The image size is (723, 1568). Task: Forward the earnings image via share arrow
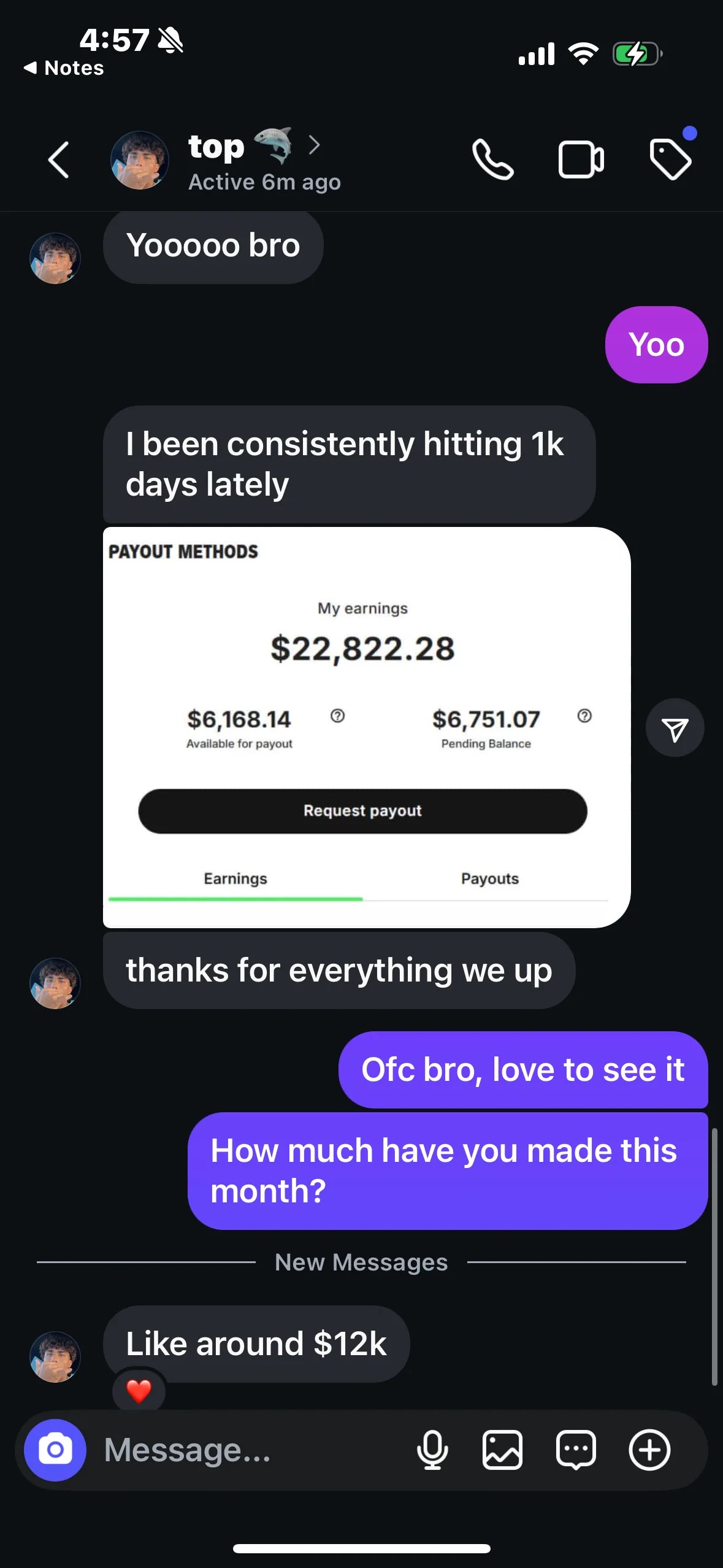[x=675, y=728]
